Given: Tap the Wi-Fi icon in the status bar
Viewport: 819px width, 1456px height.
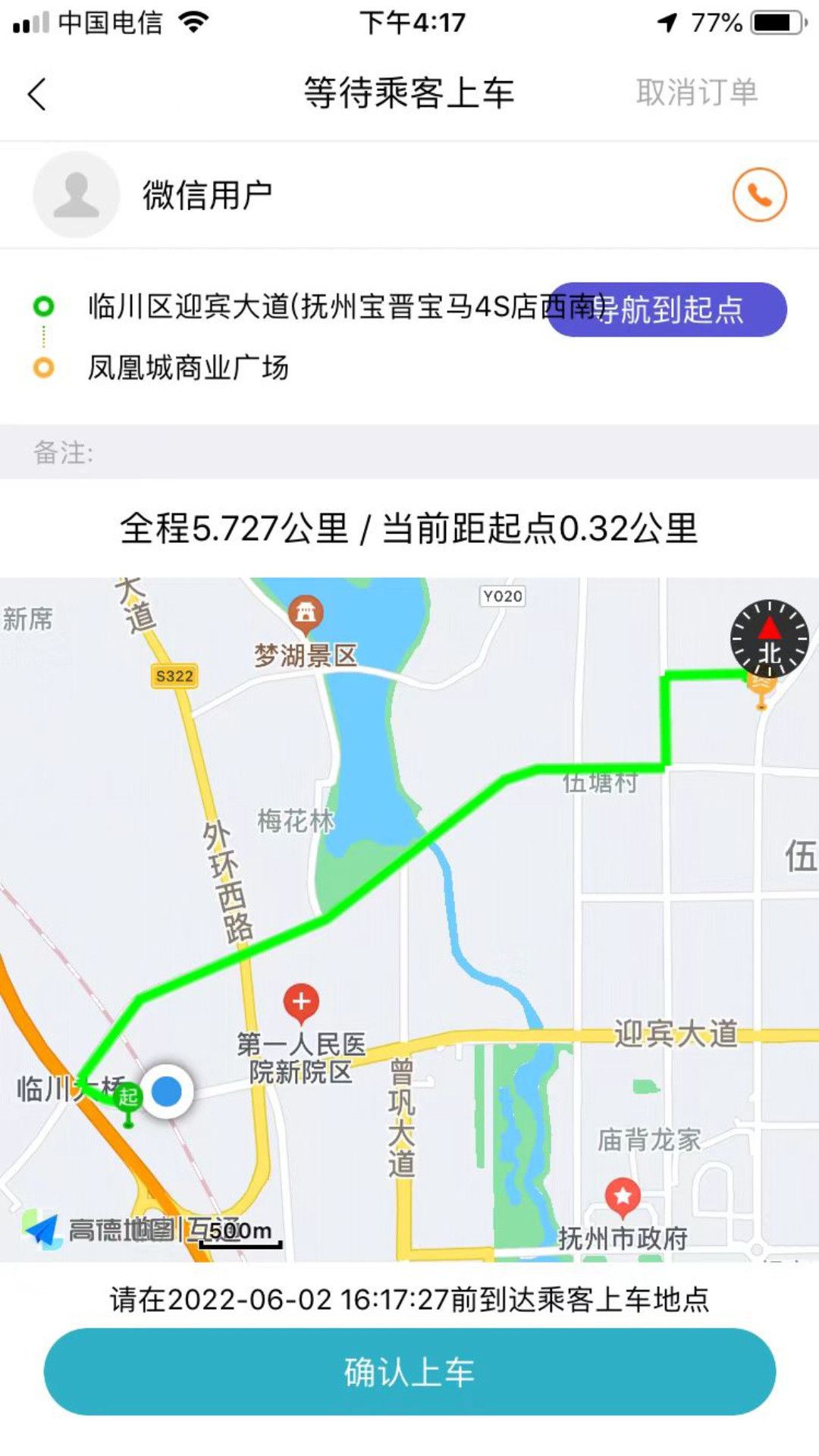Looking at the screenshot, I should pyautogui.click(x=192, y=22).
